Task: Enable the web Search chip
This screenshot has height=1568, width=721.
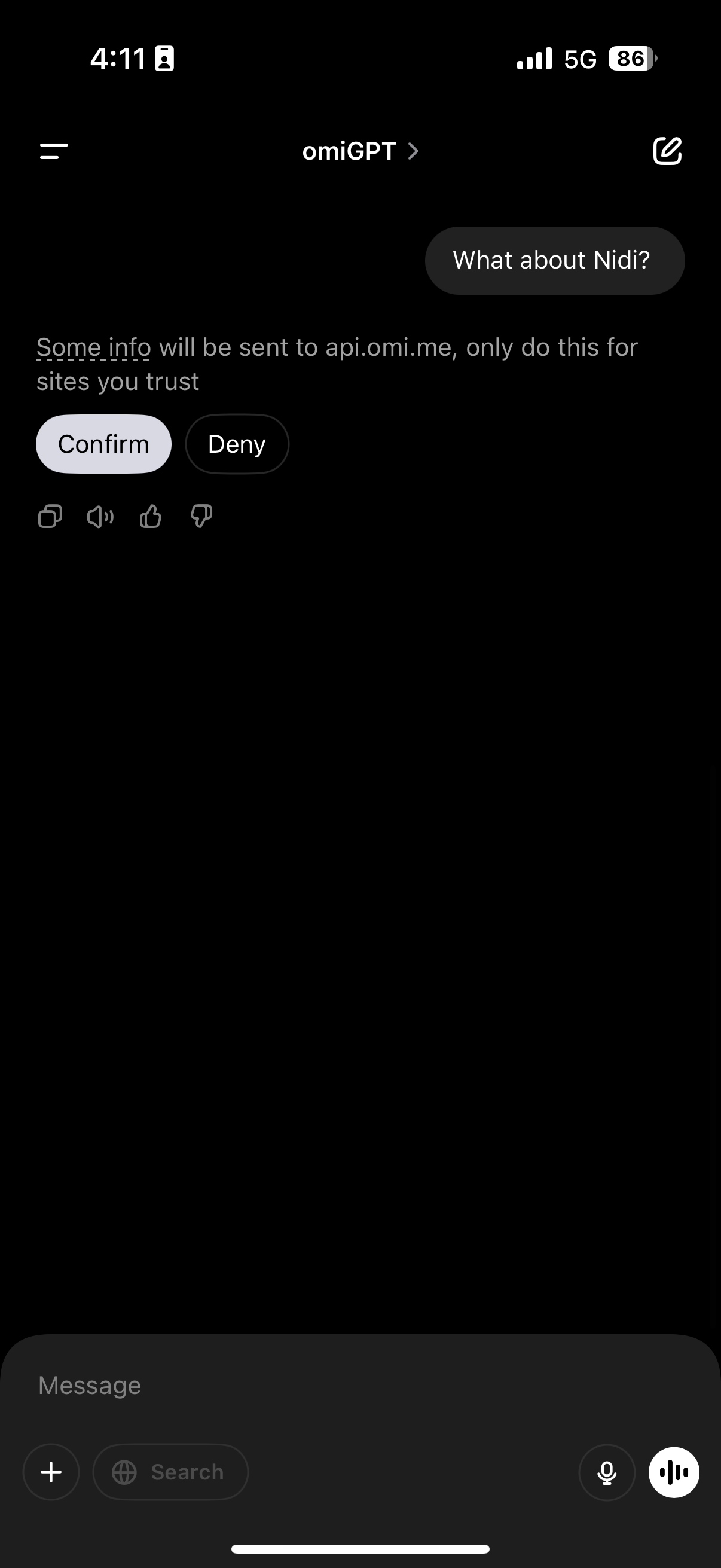Action: click(170, 1472)
